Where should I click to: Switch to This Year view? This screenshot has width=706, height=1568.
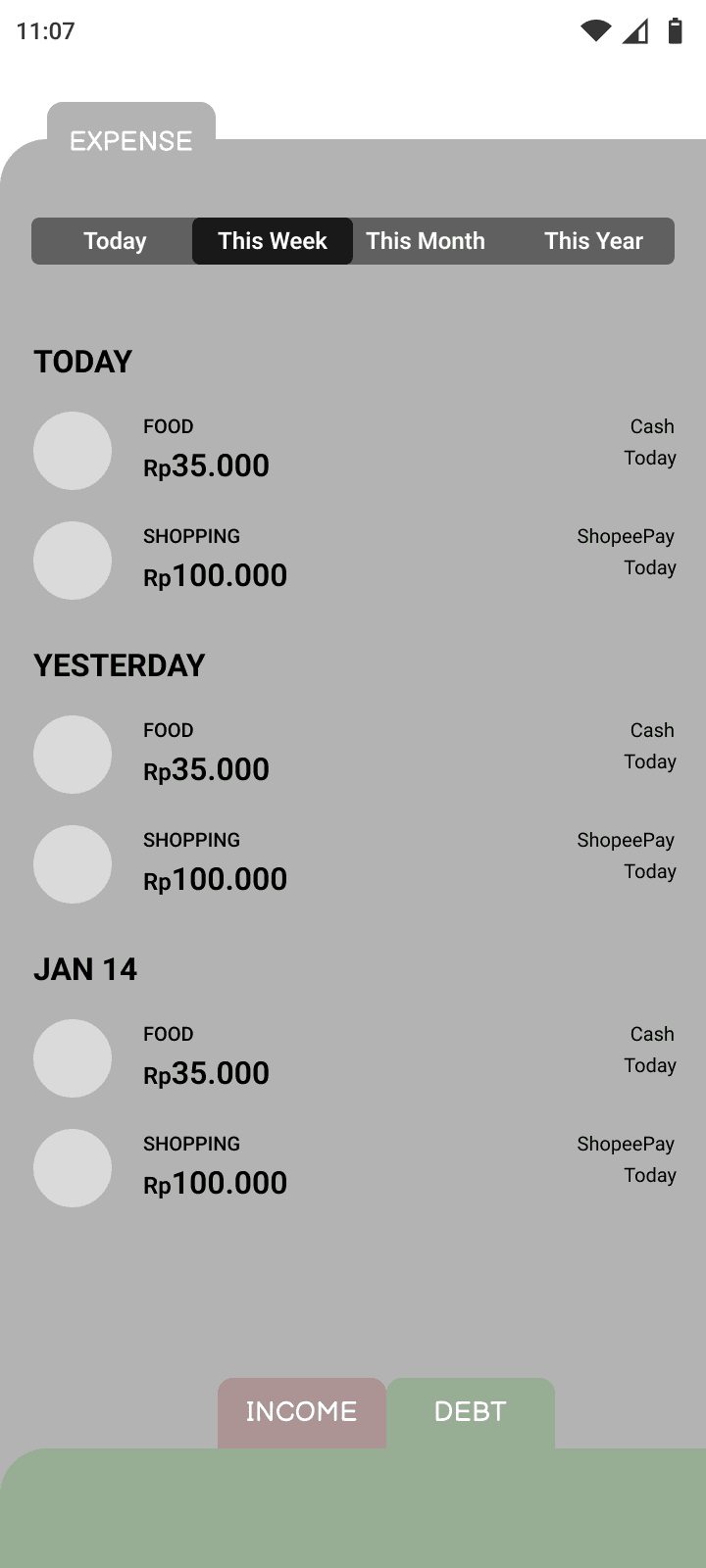[593, 241]
